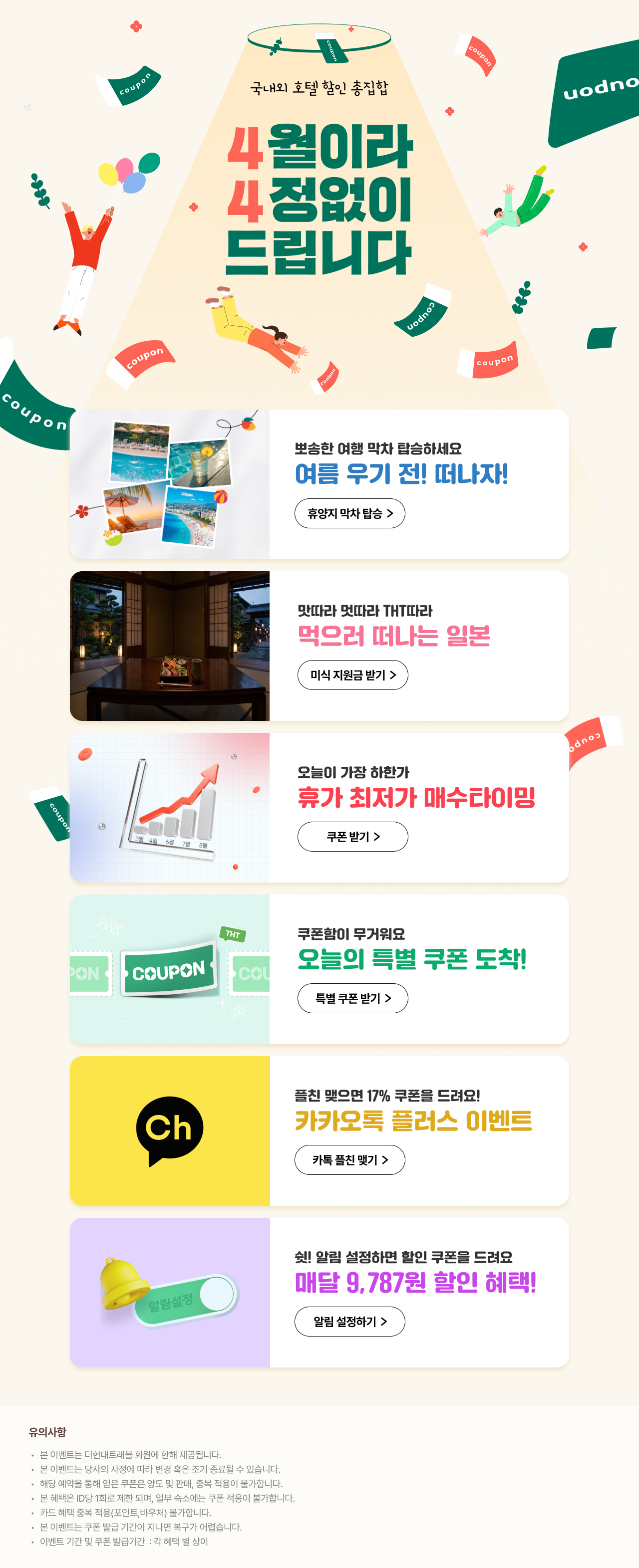Get the coupon via 쿠폰 받기

click(x=352, y=836)
